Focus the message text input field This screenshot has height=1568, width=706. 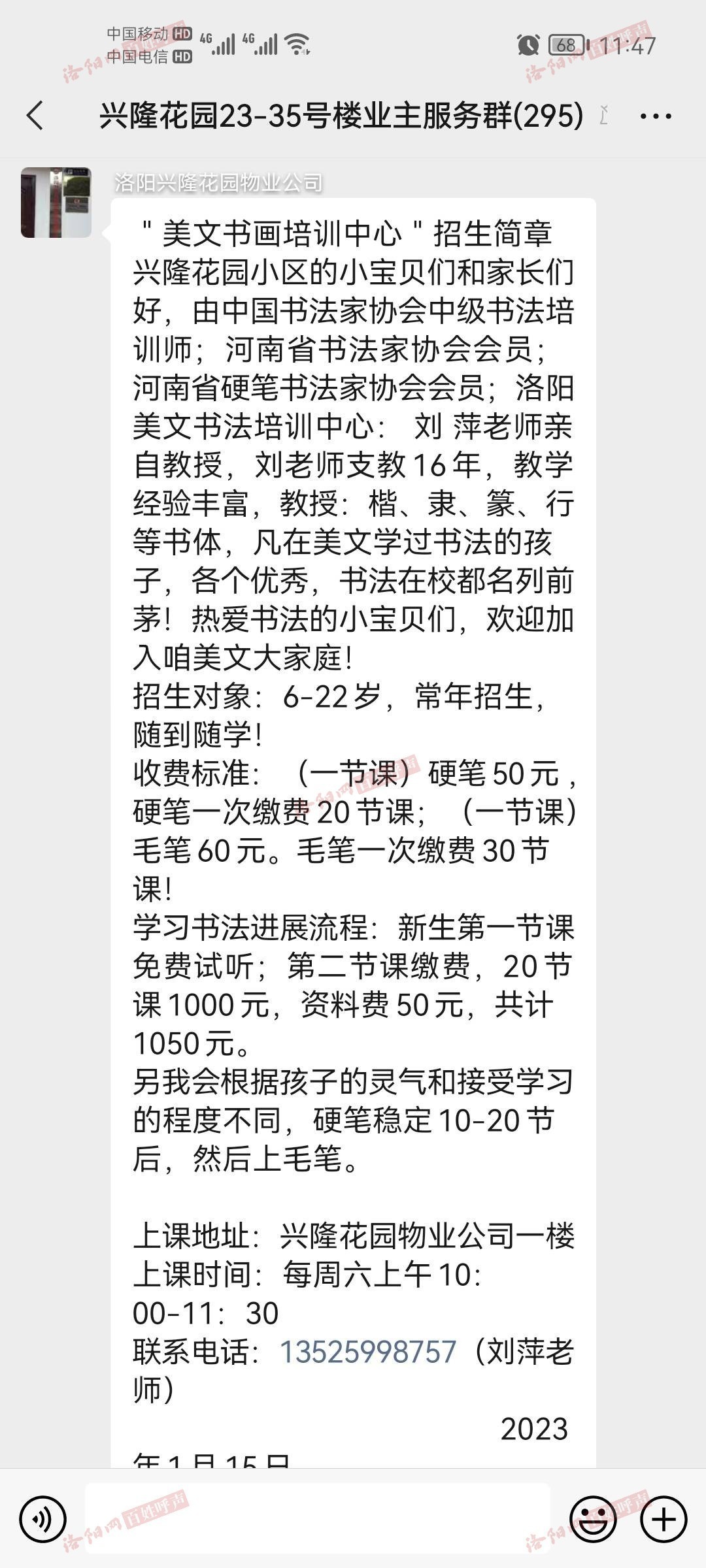tap(317, 1520)
